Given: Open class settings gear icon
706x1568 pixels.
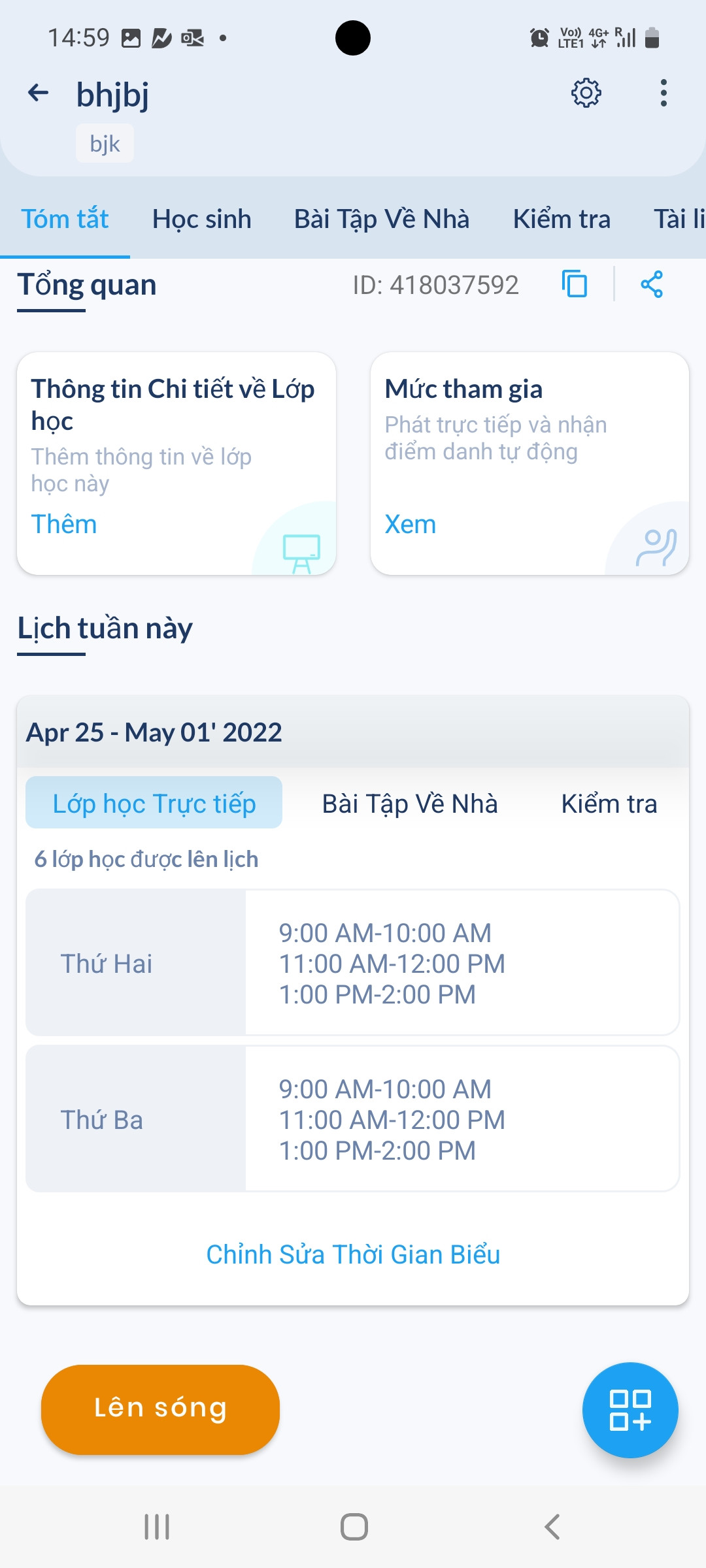Looking at the screenshot, I should click(586, 93).
